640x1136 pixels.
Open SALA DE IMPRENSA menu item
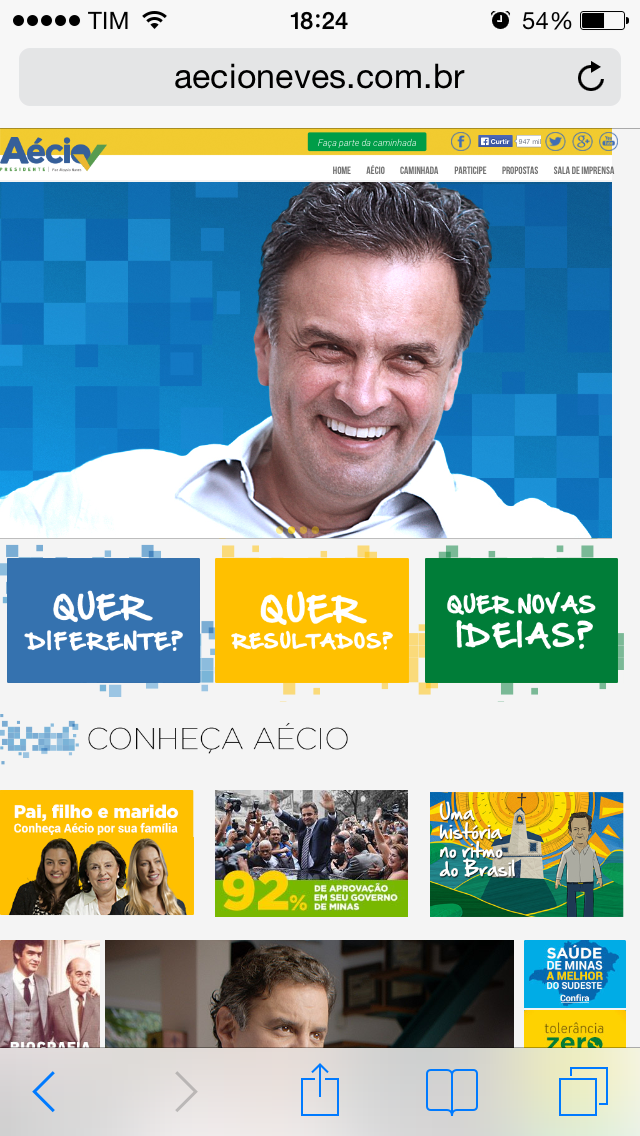click(x=583, y=170)
